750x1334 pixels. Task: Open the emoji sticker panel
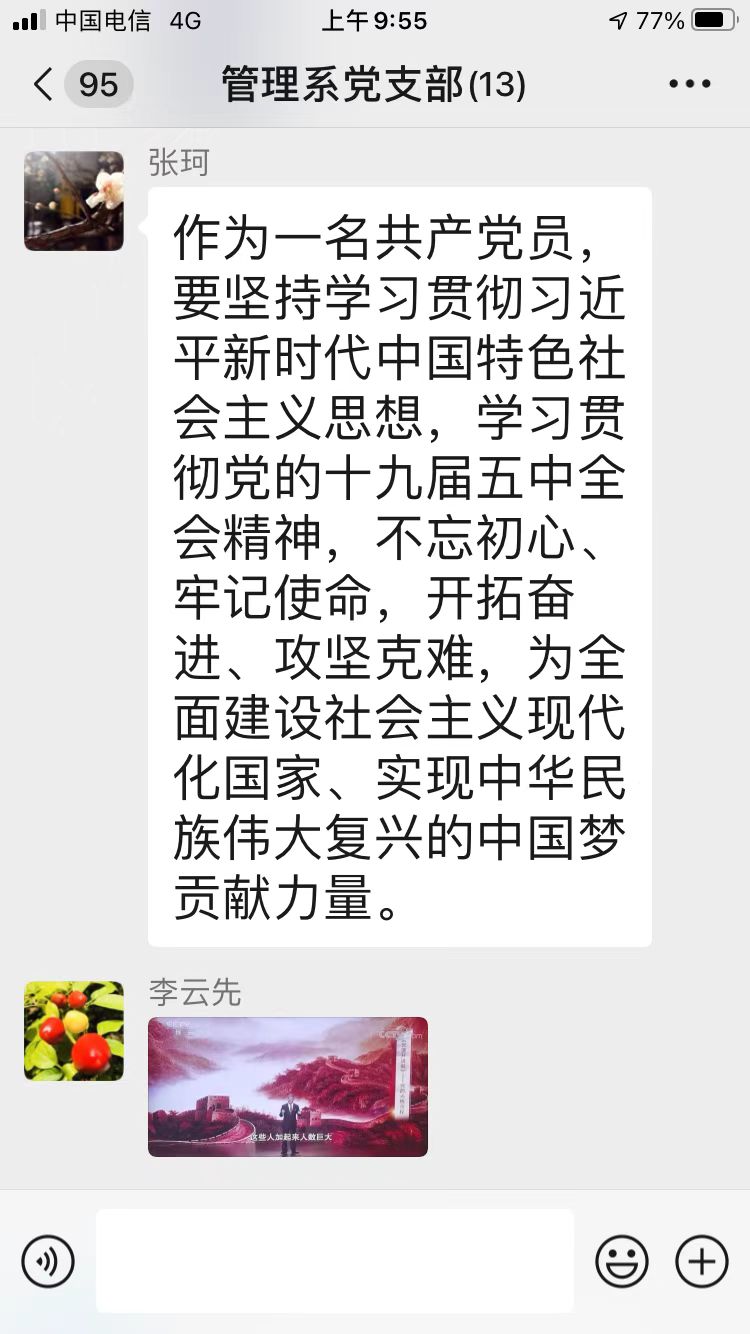(622, 1261)
